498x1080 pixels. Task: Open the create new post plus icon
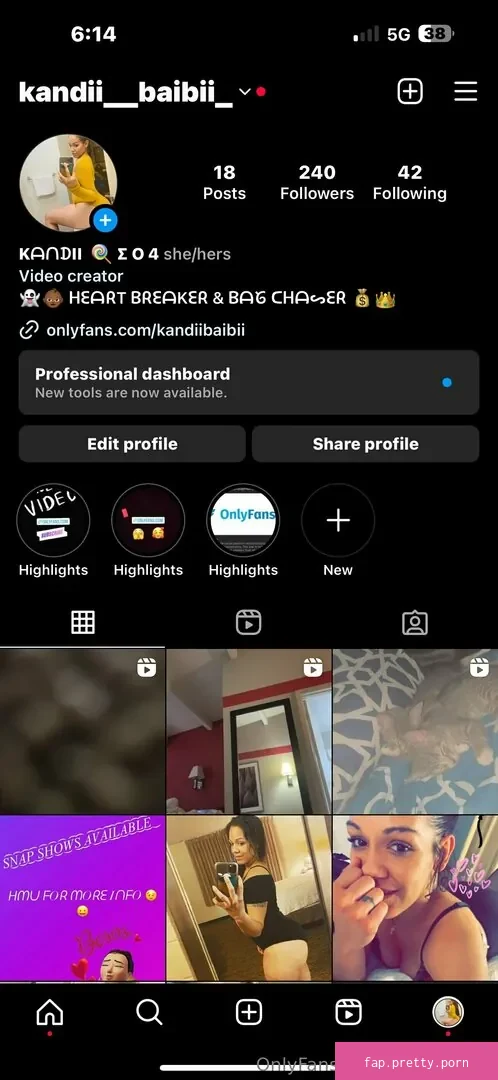coord(410,92)
